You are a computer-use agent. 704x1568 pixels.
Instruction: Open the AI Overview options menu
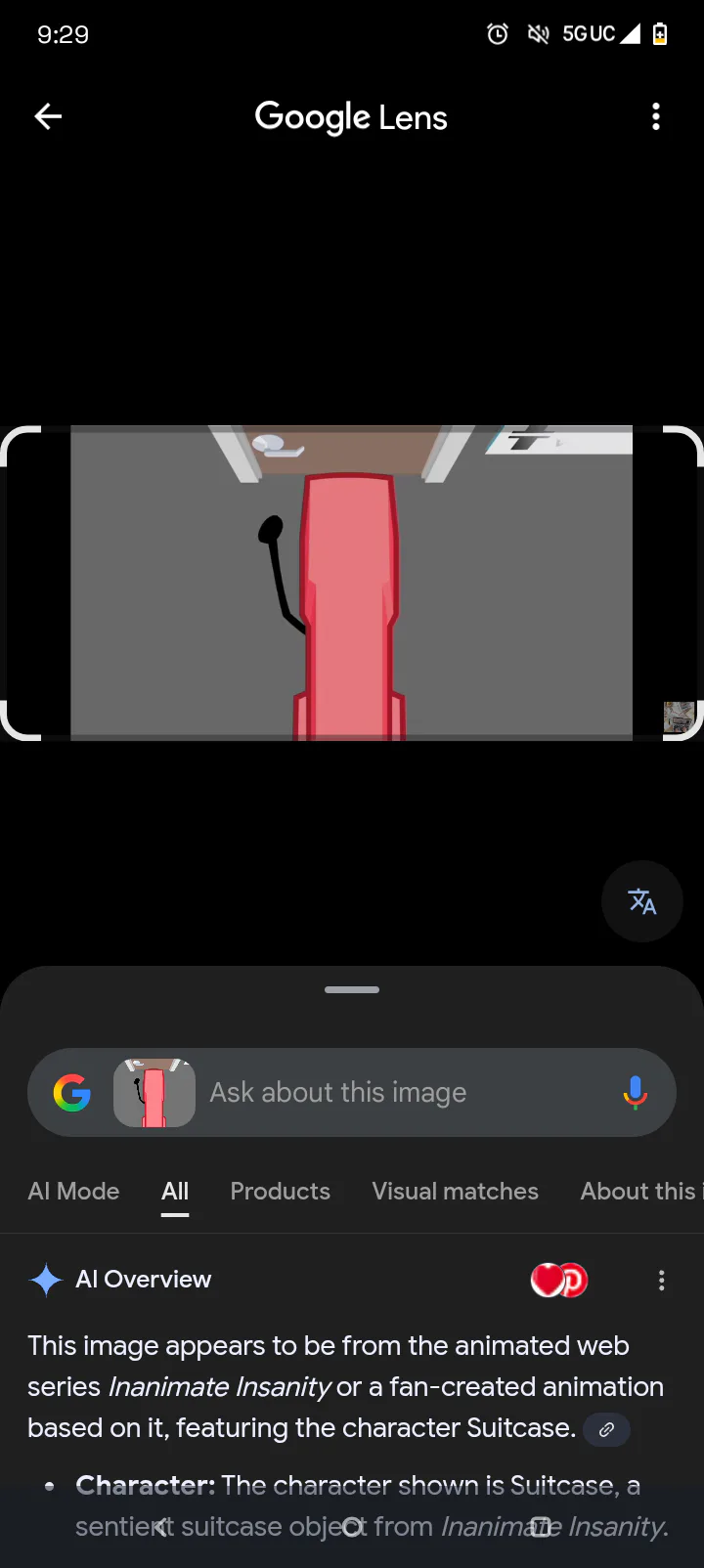tap(662, 1281)
